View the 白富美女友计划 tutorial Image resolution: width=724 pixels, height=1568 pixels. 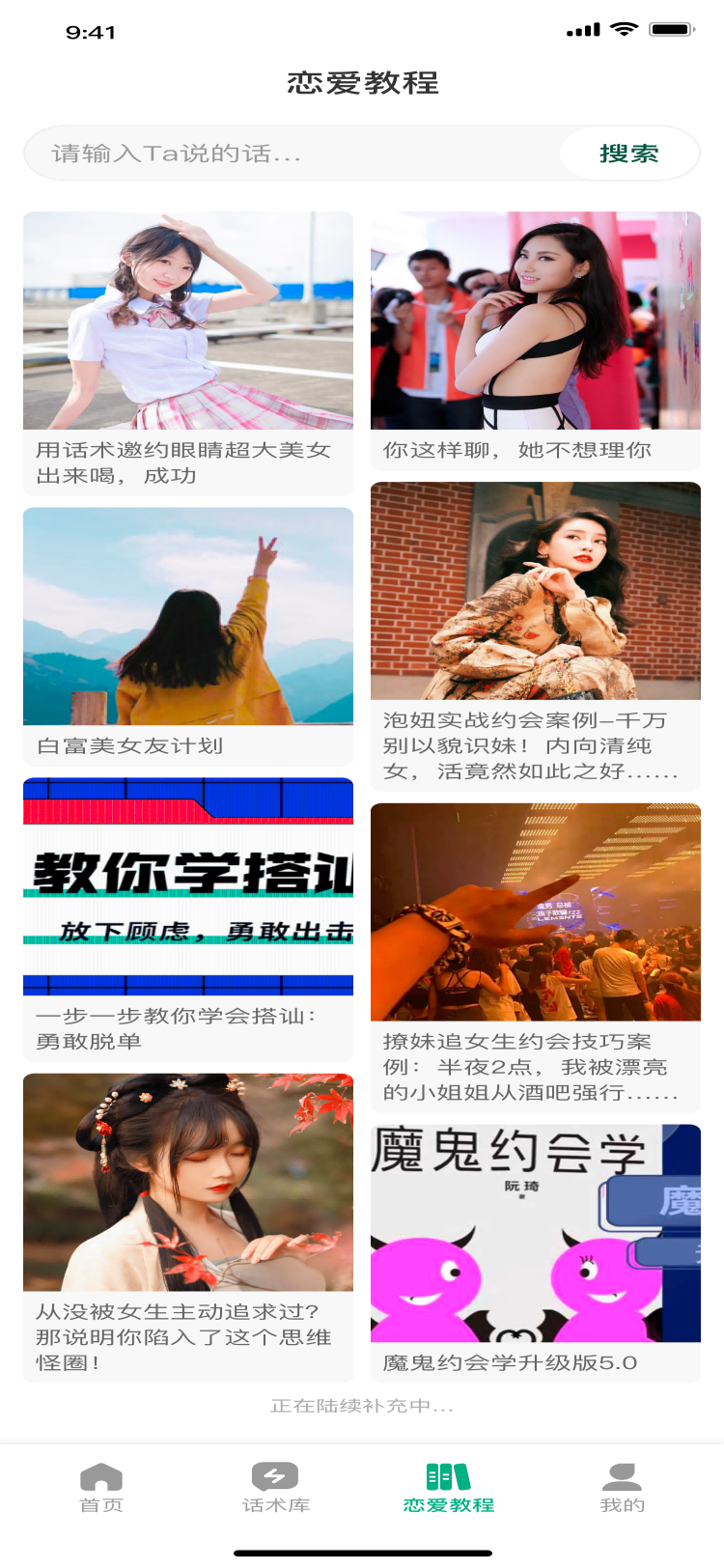tap(188, 635)
